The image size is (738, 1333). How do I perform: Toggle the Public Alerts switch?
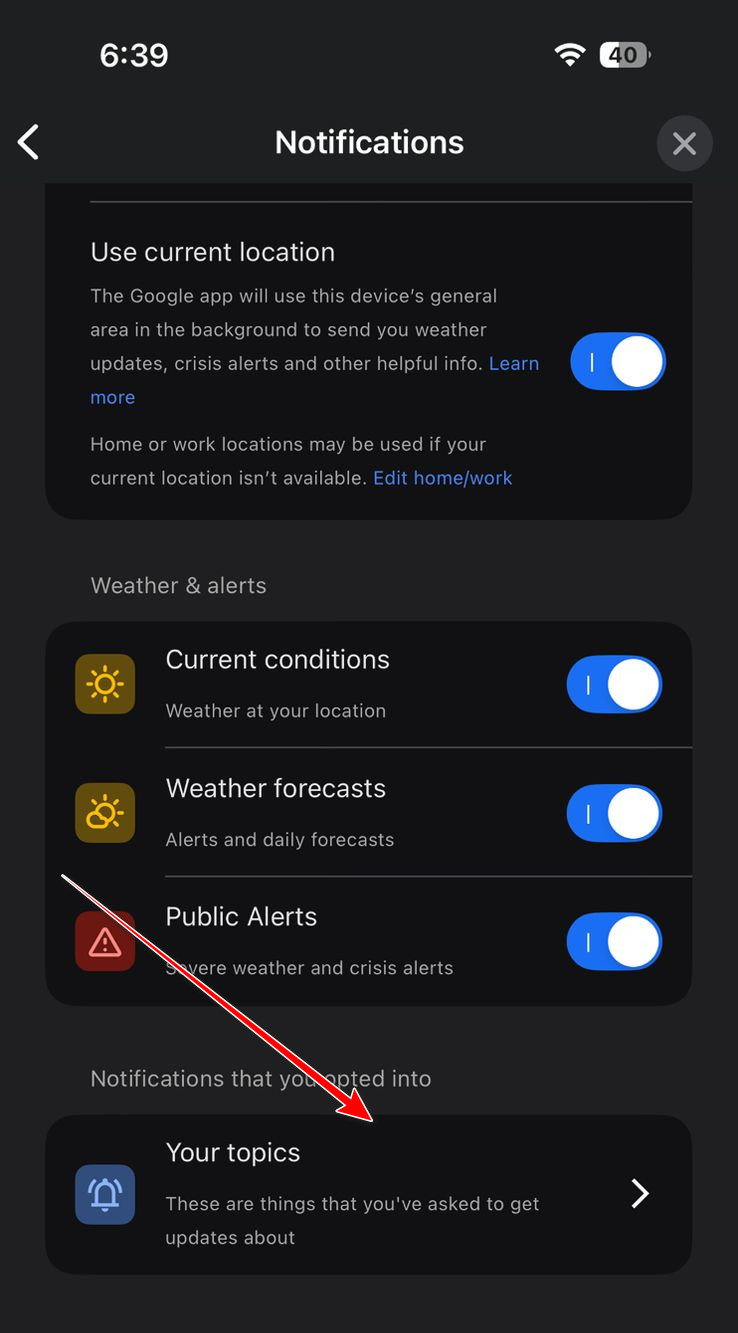[x=614, y=941]
